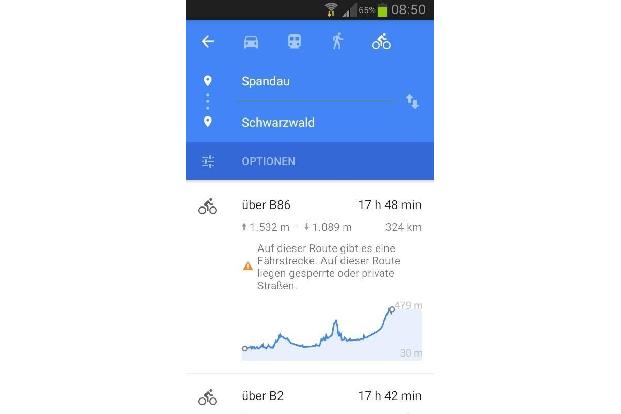Open route OPTIONEN
The width and height of the screenshot is (621, 414).
coord(267,161)
